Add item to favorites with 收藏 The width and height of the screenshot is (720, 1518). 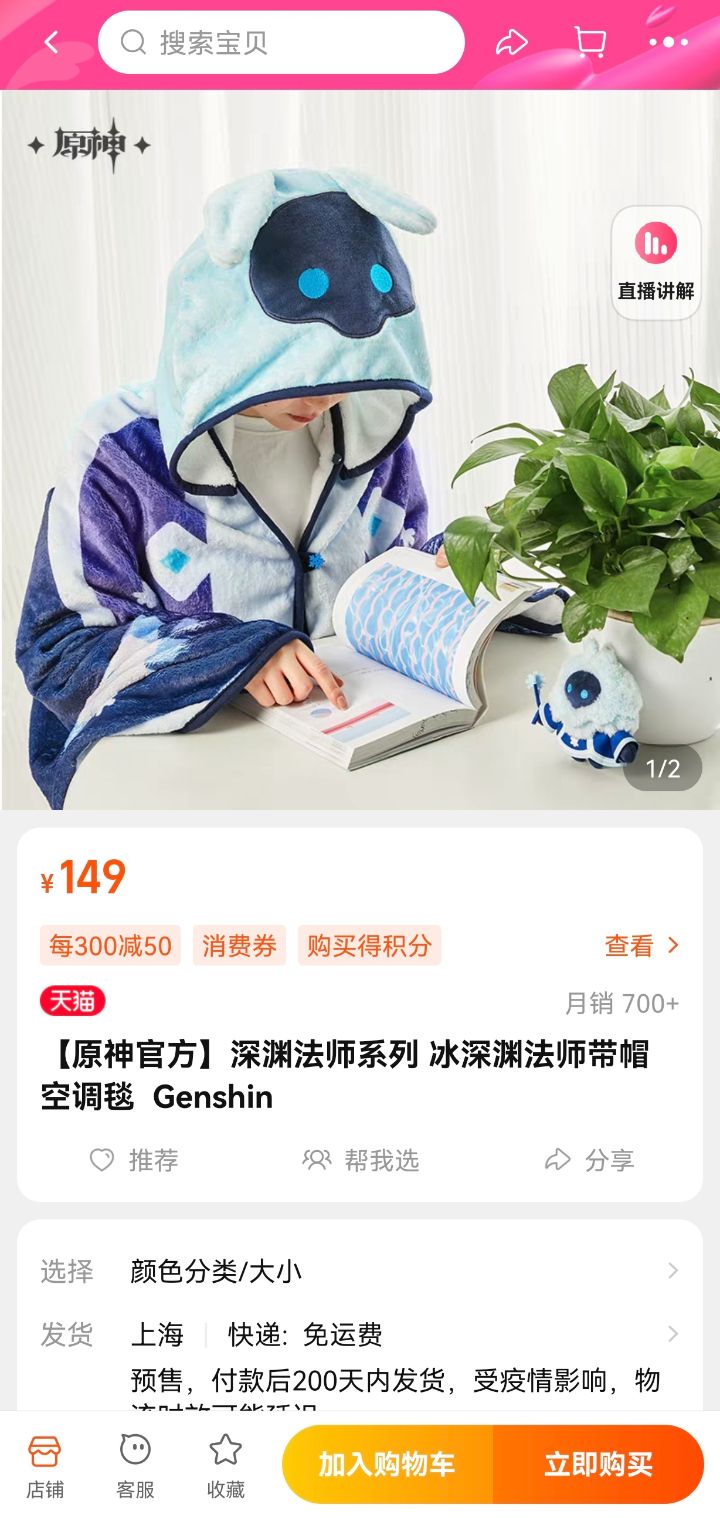(x=225, y=1465)
